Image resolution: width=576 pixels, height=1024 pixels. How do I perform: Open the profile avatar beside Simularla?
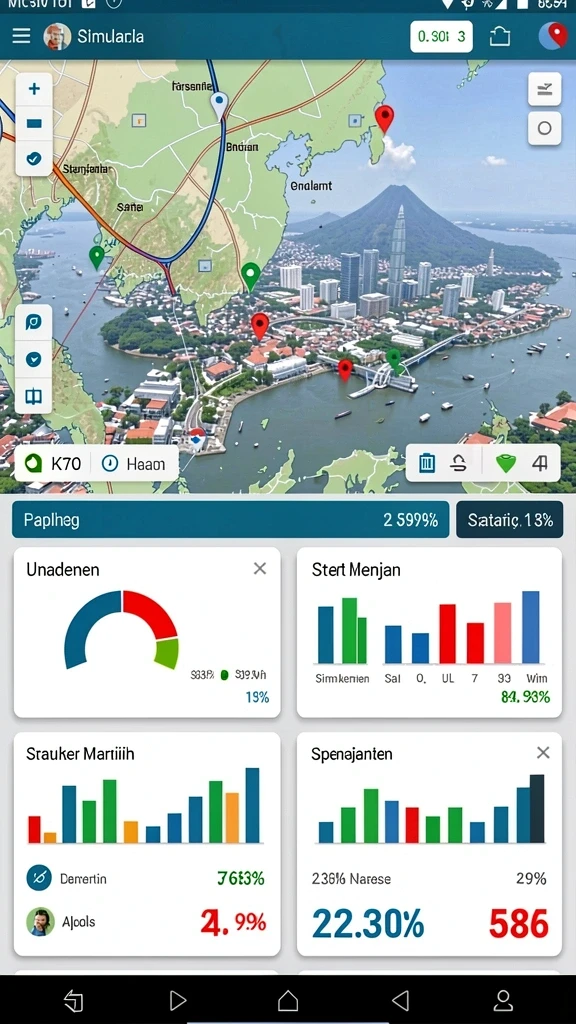(57, 37)
